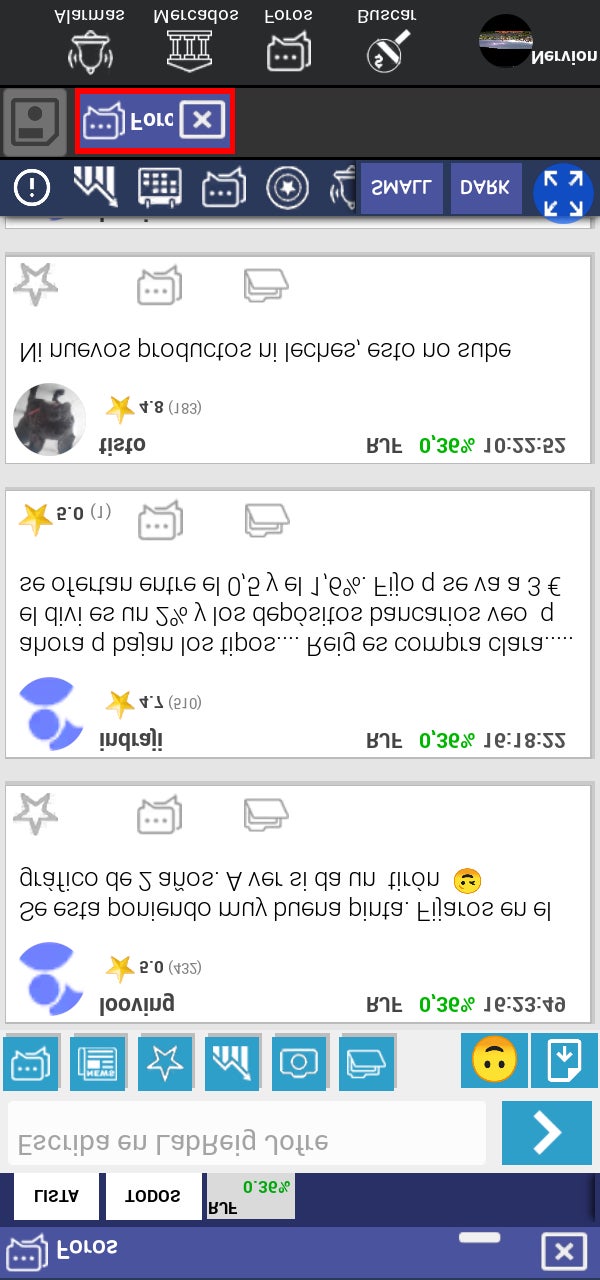600x1280 pixels.
Task: Open the Alarmas section
Action: (89, 40)
